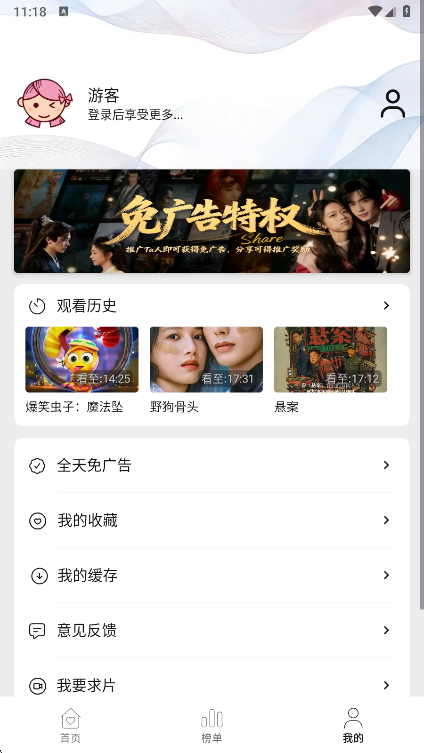Select the 我的 tab
Image resolution: width=424 pixels, height=753 pixels.
(x=353, y=725)
